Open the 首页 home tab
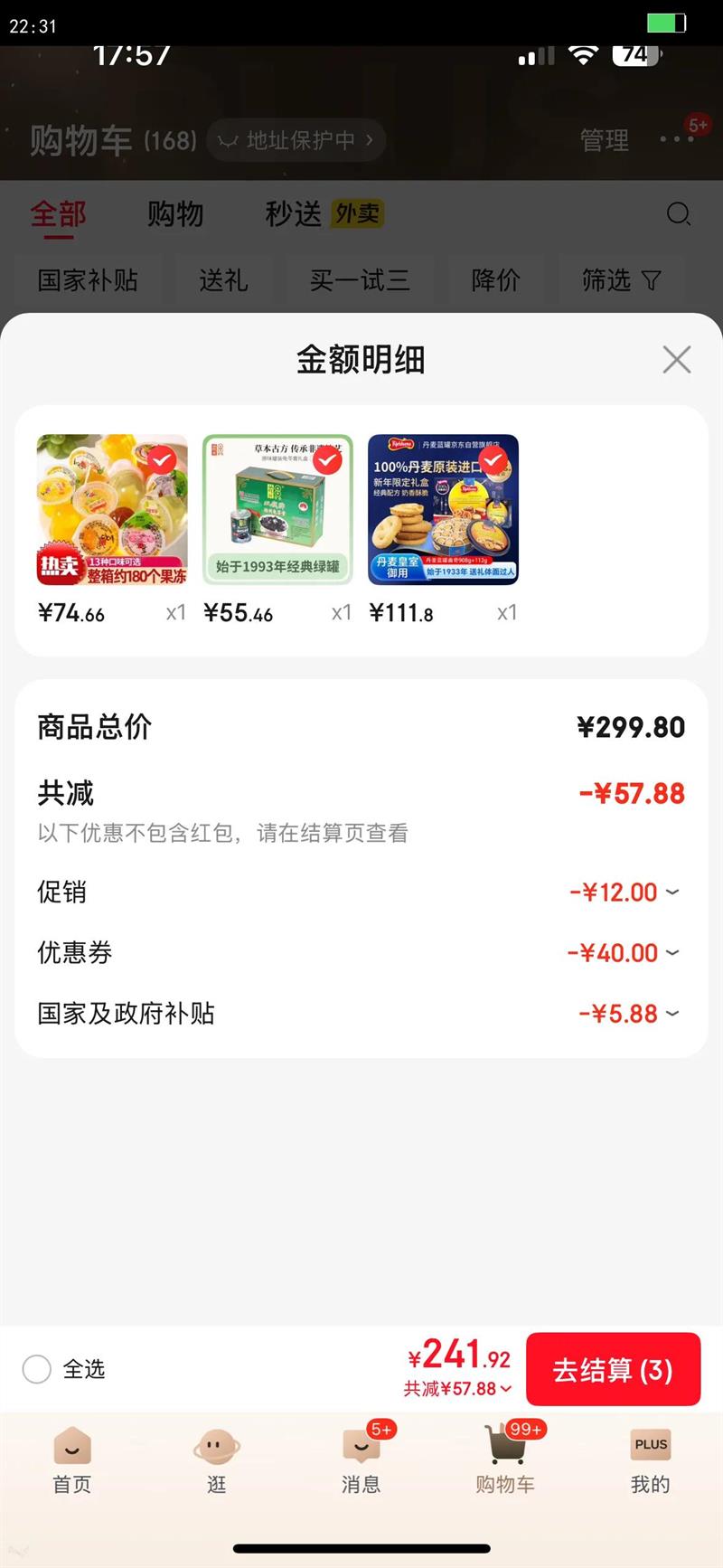Image resolution: width=723 pixels, height=1568 pixels. tap(72, 1459)
